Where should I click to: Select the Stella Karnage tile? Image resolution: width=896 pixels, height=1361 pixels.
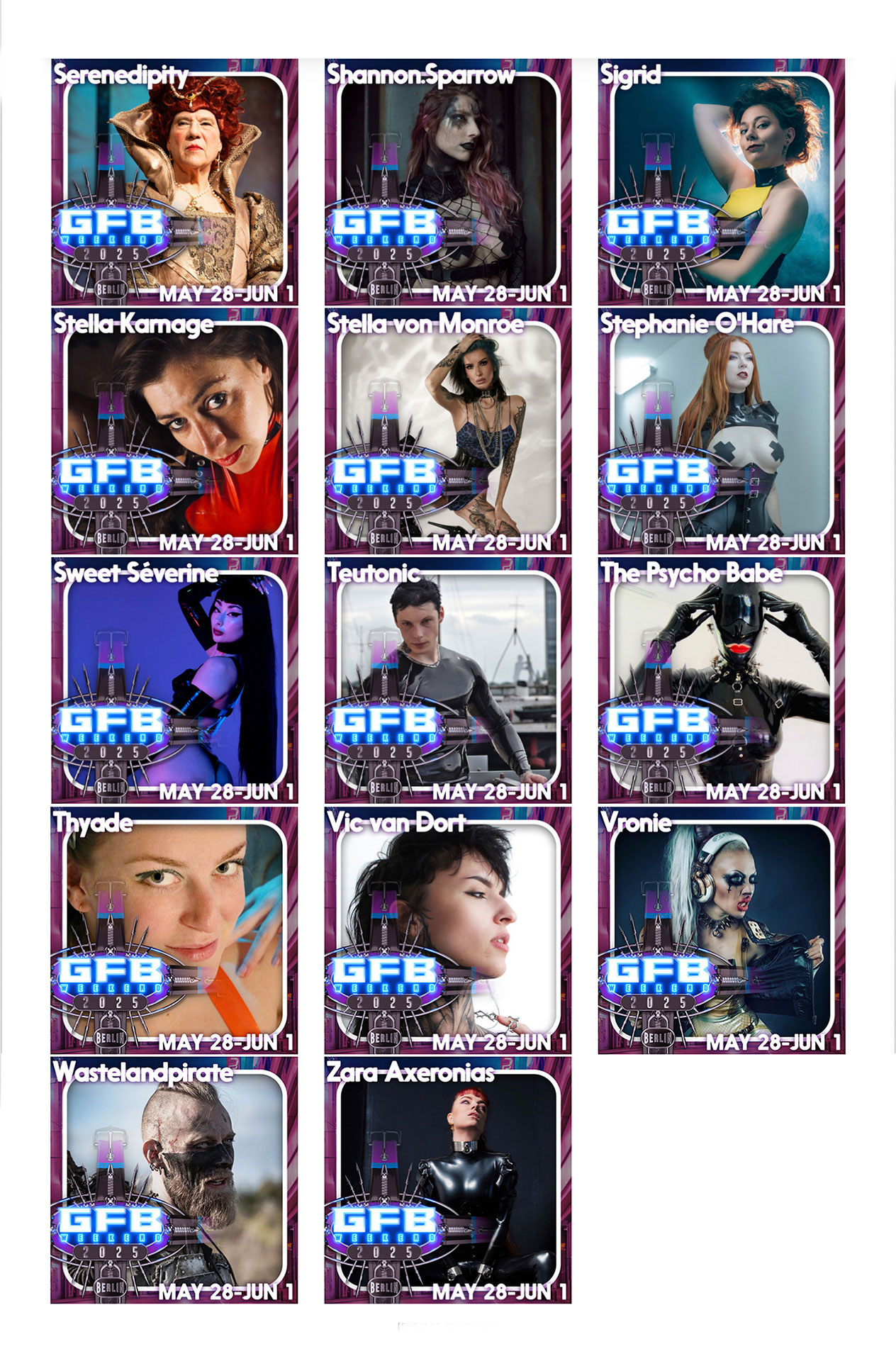point(174,431)
